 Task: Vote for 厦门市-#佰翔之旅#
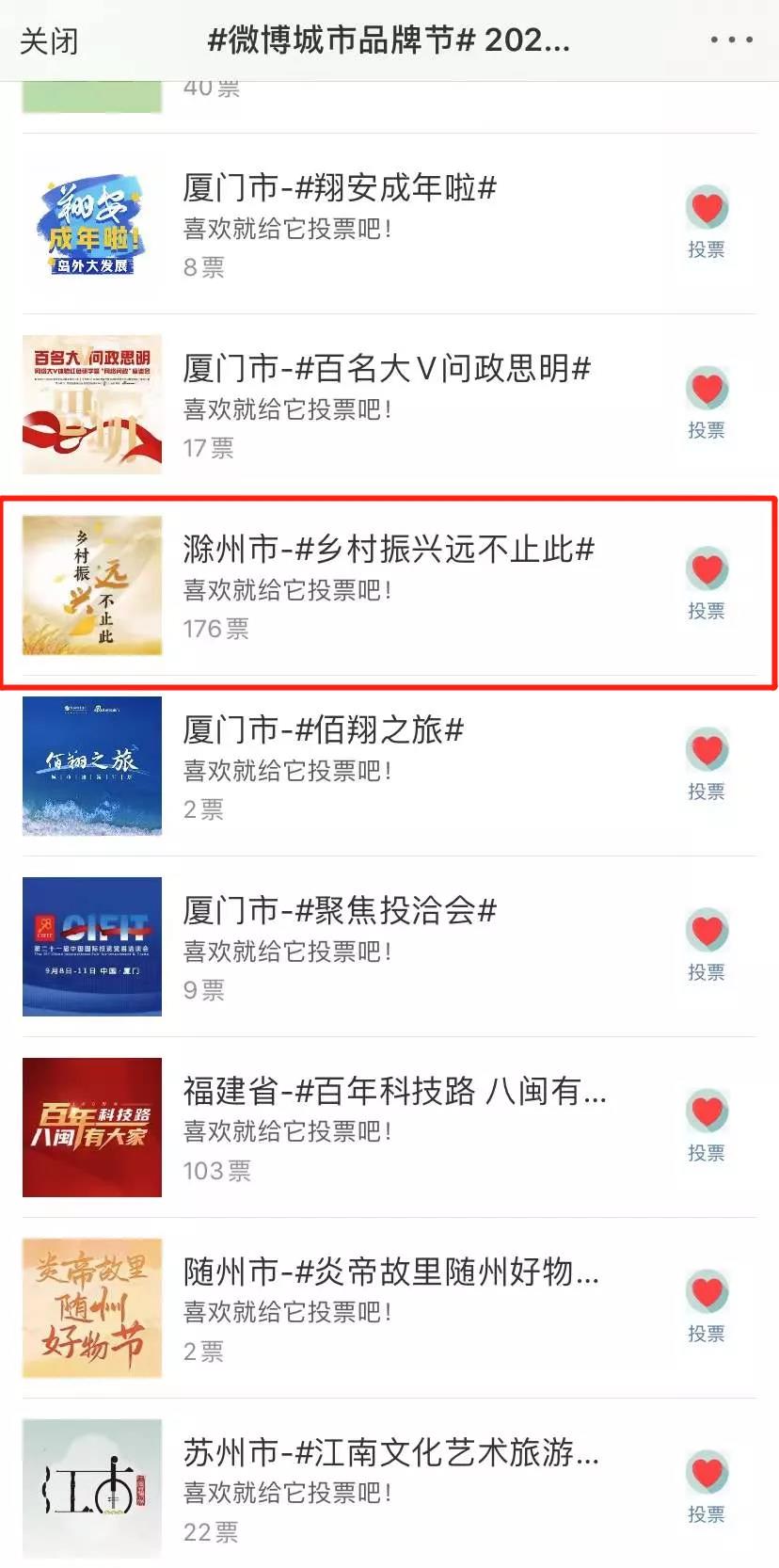coord(707,764)
